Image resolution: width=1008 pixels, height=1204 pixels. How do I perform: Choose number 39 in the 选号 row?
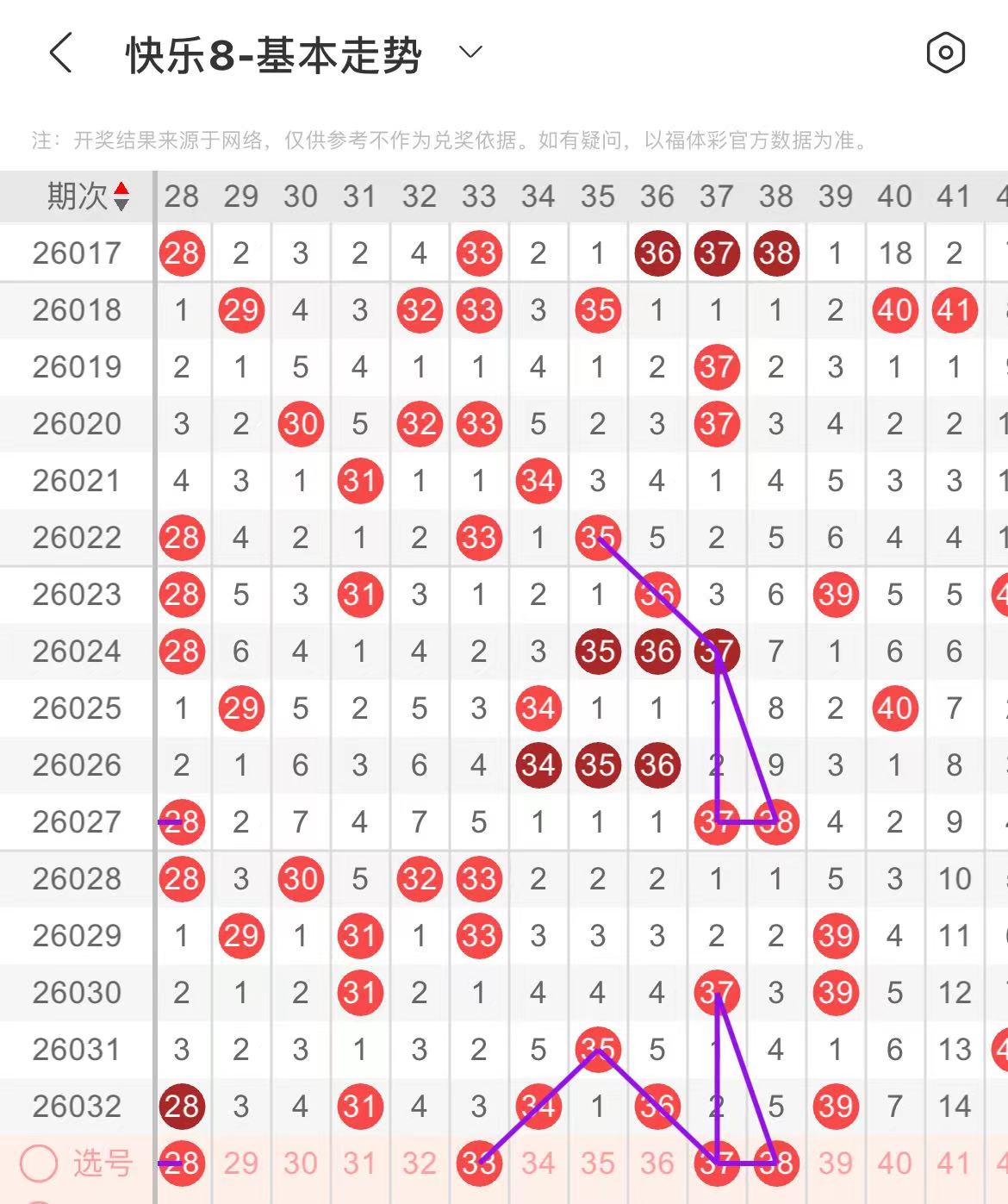(x=835, y=1163)
